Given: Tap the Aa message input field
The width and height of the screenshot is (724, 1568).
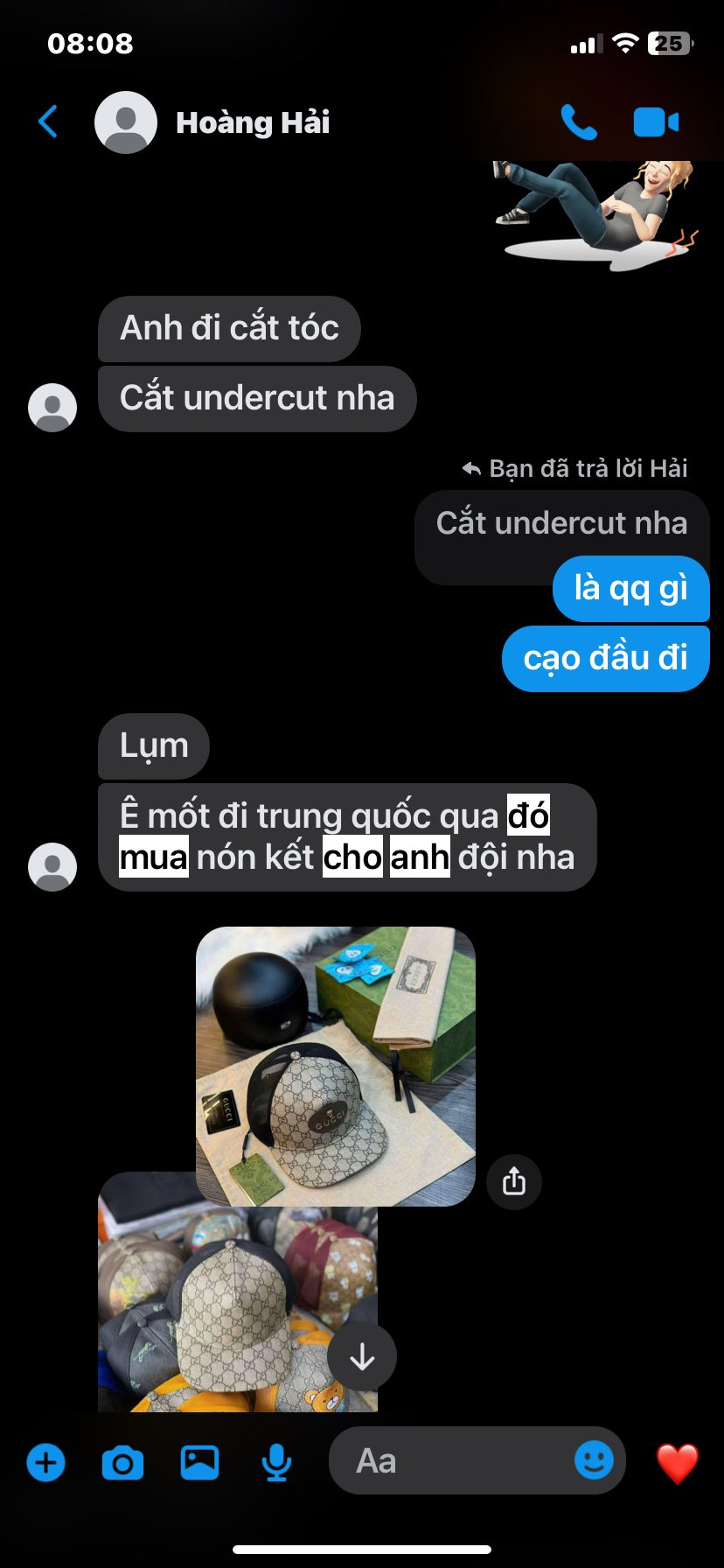Looking at the screenshot, I should [446, 1461].
